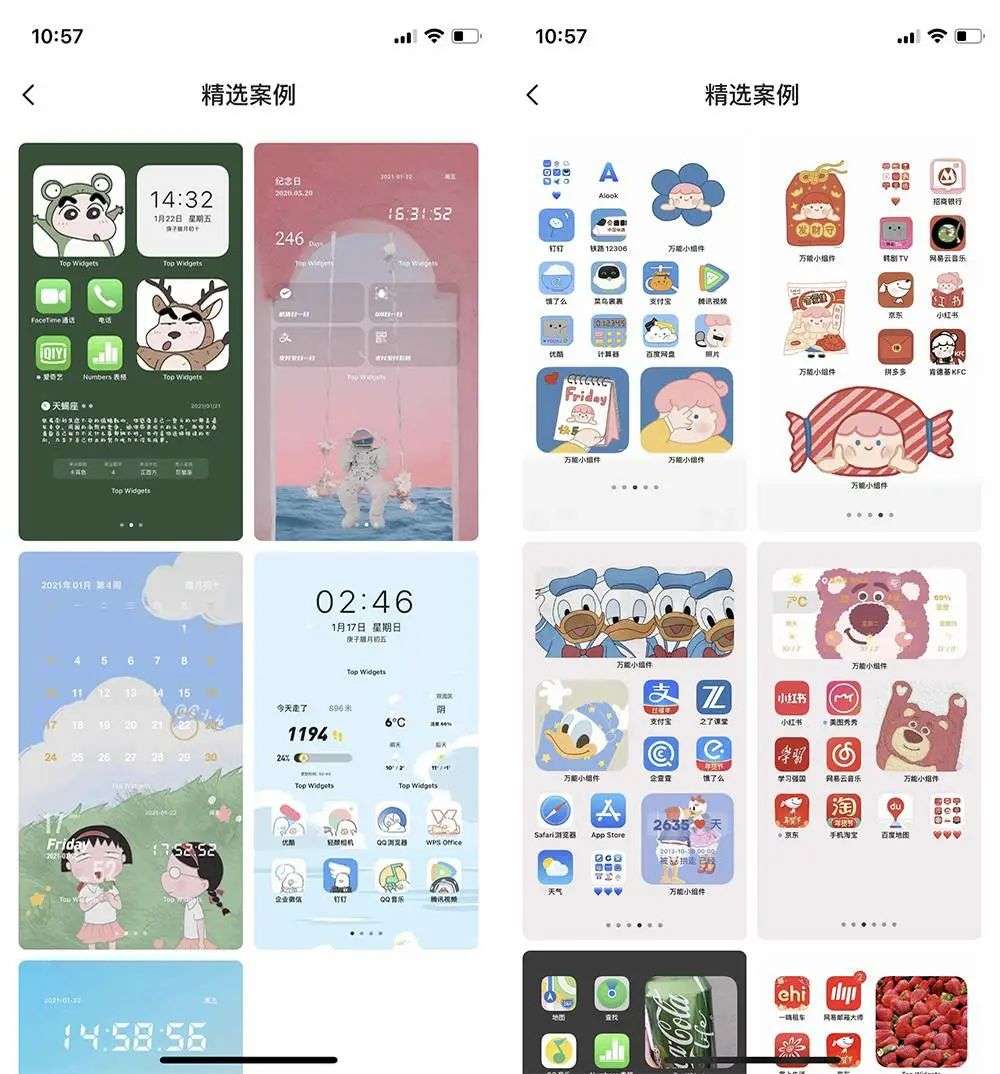View the Chibi Maruko calendar theme
1000x1074 pixels.
click(130, 750)
